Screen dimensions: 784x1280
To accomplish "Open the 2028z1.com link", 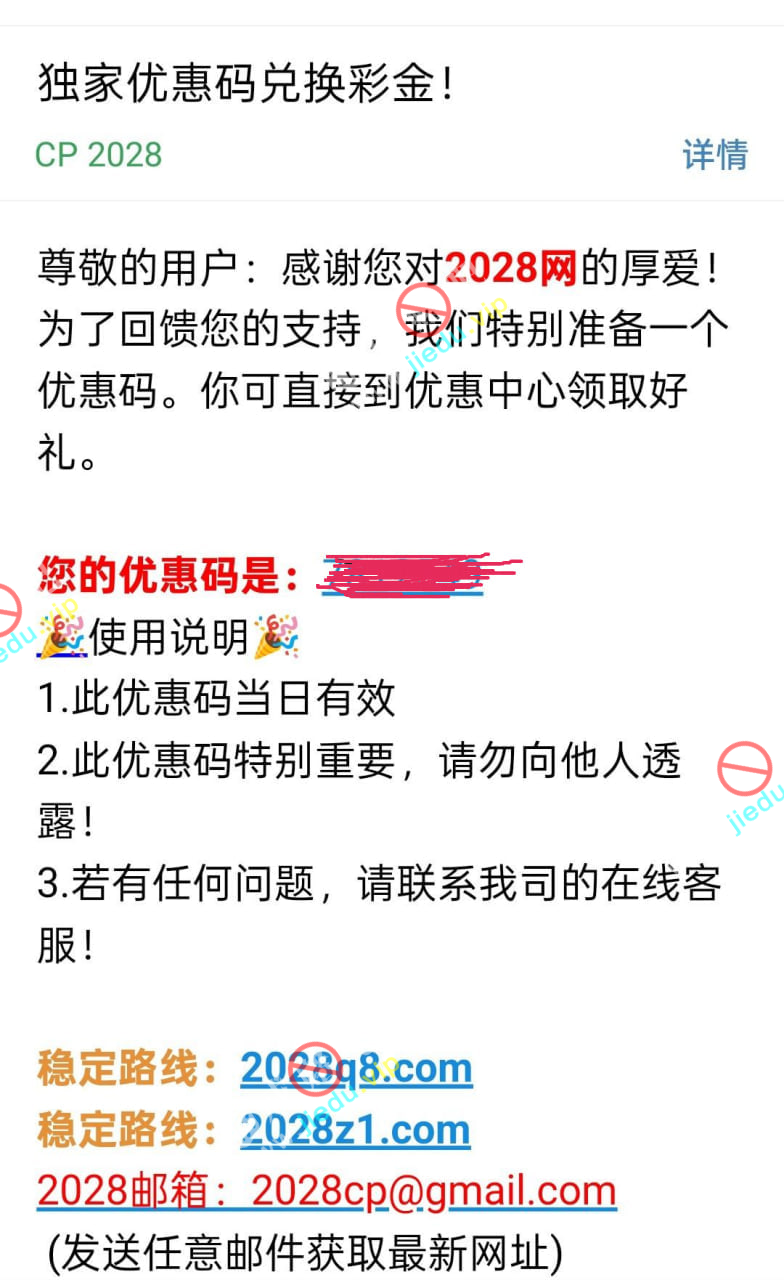I will (355, 1130).
